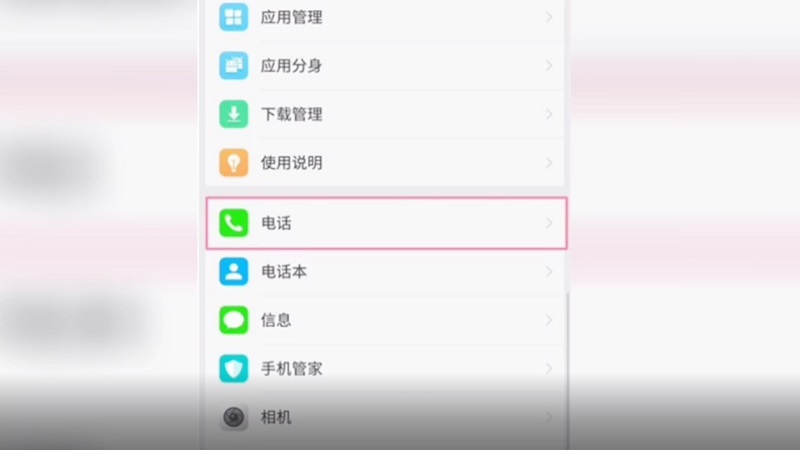Open 电话本 settings

(x=385, y=271)
